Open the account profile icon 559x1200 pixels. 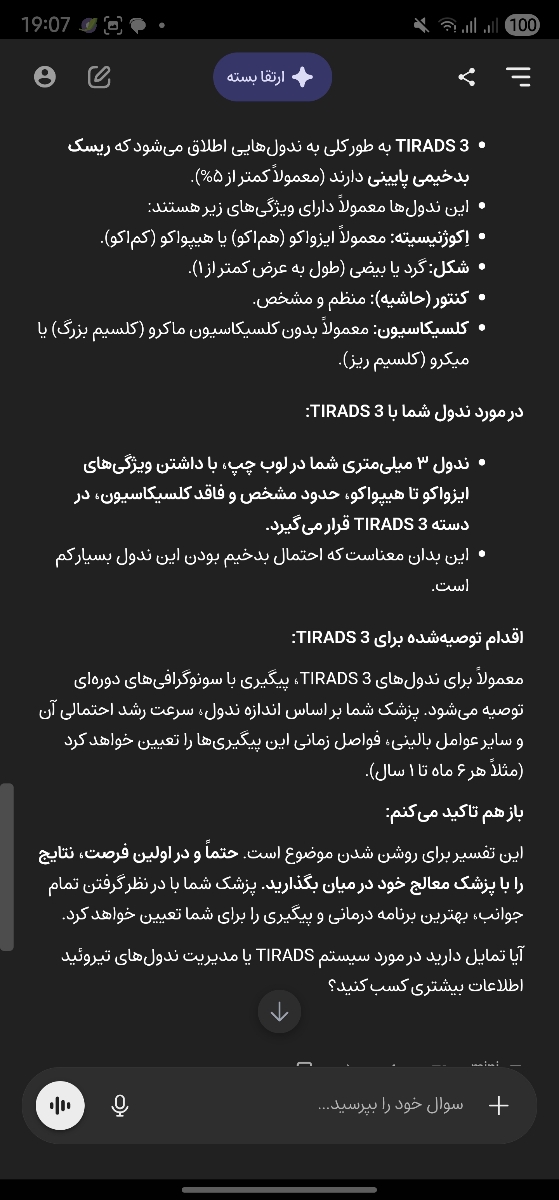click(44, 77)
